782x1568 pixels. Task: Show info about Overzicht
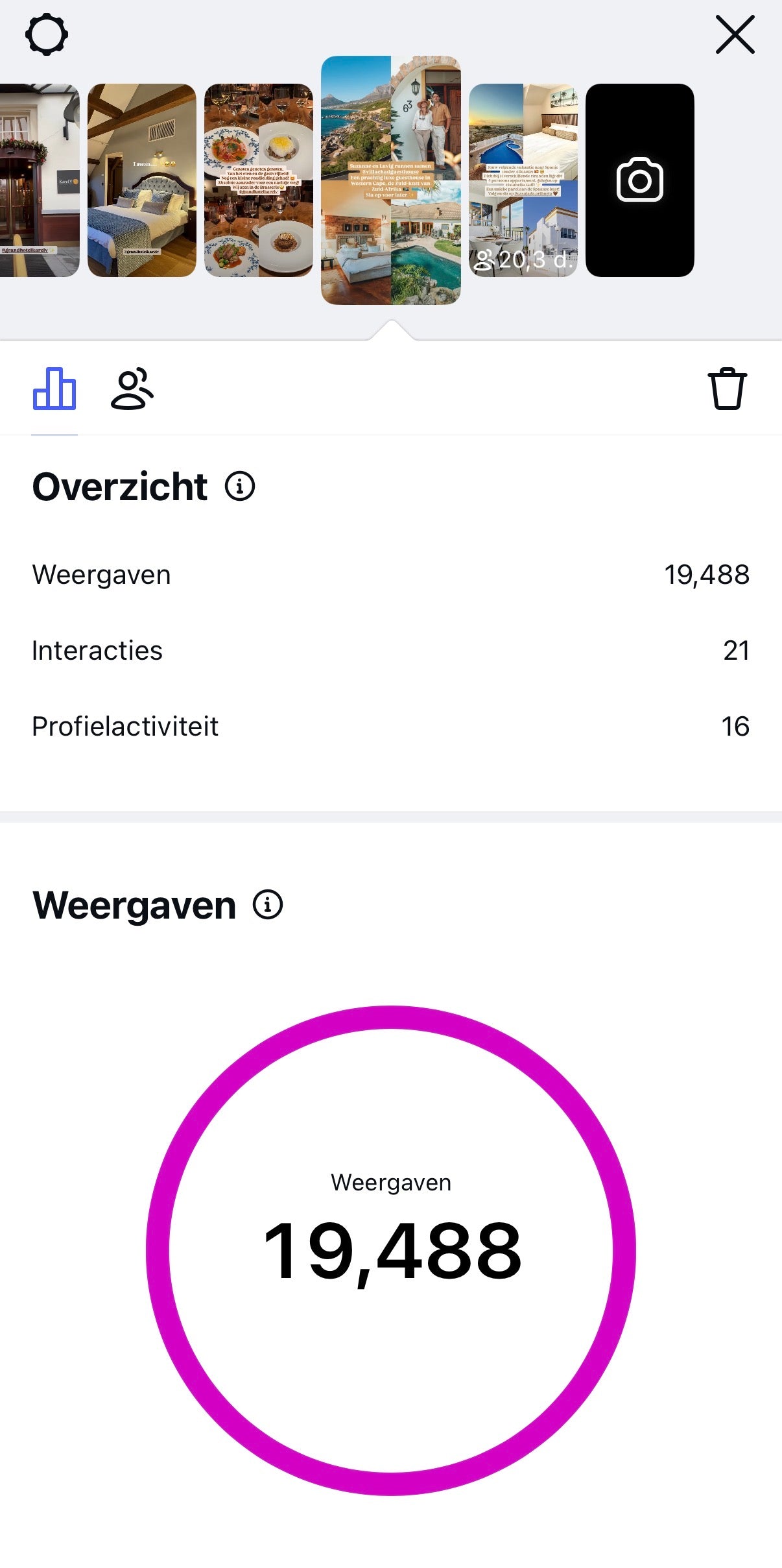click(x=240, y=487)
